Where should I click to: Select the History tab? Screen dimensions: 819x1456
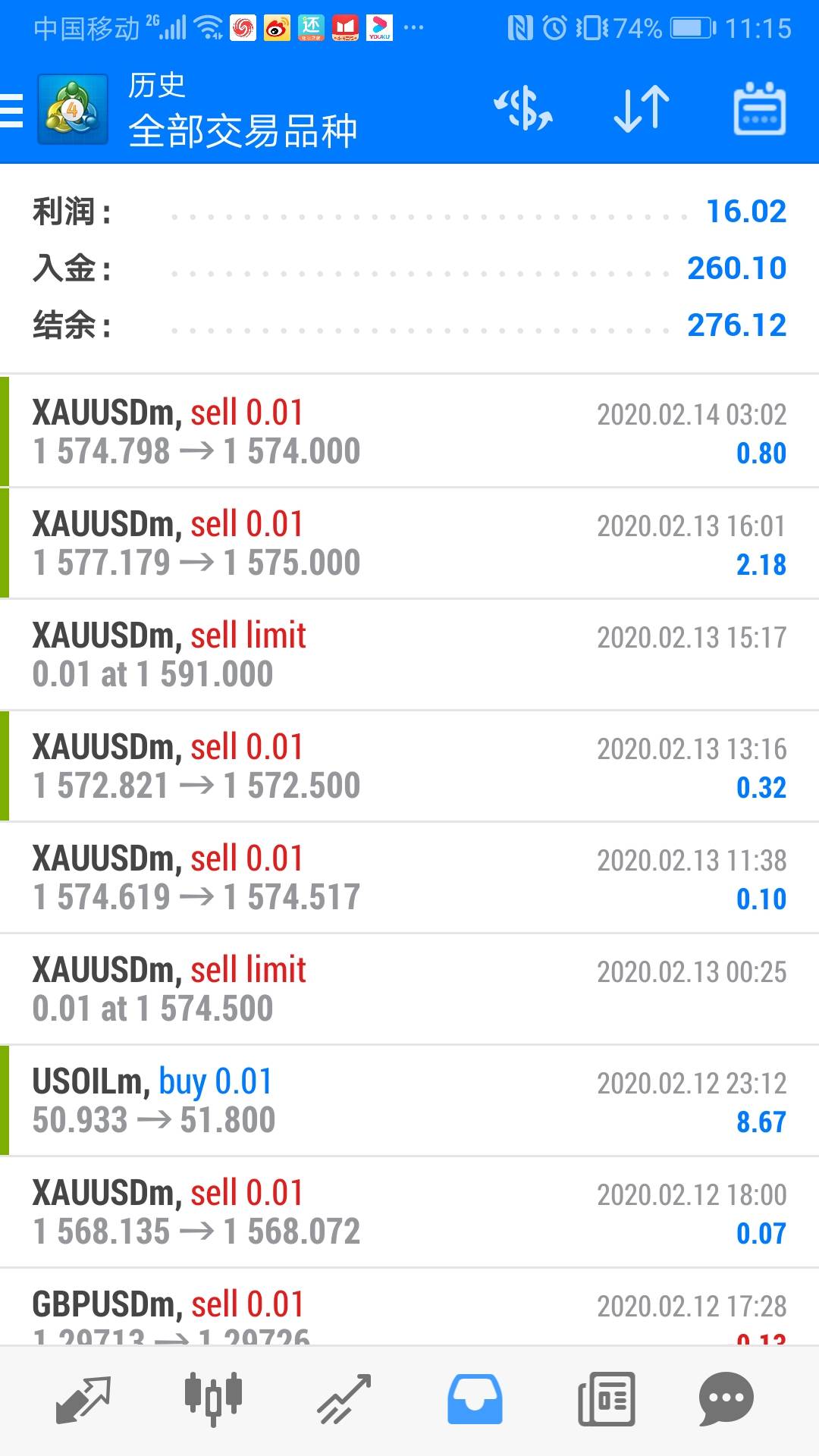pos(475,1399)
